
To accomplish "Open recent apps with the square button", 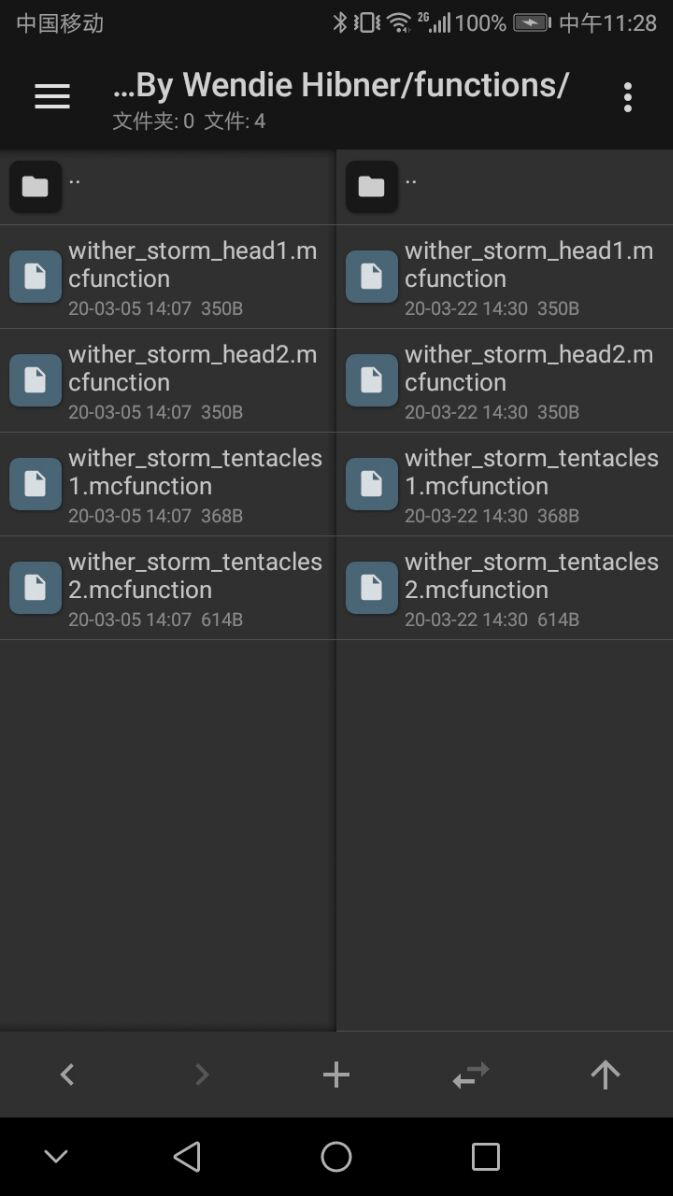I will click(x=485, y=1156).
